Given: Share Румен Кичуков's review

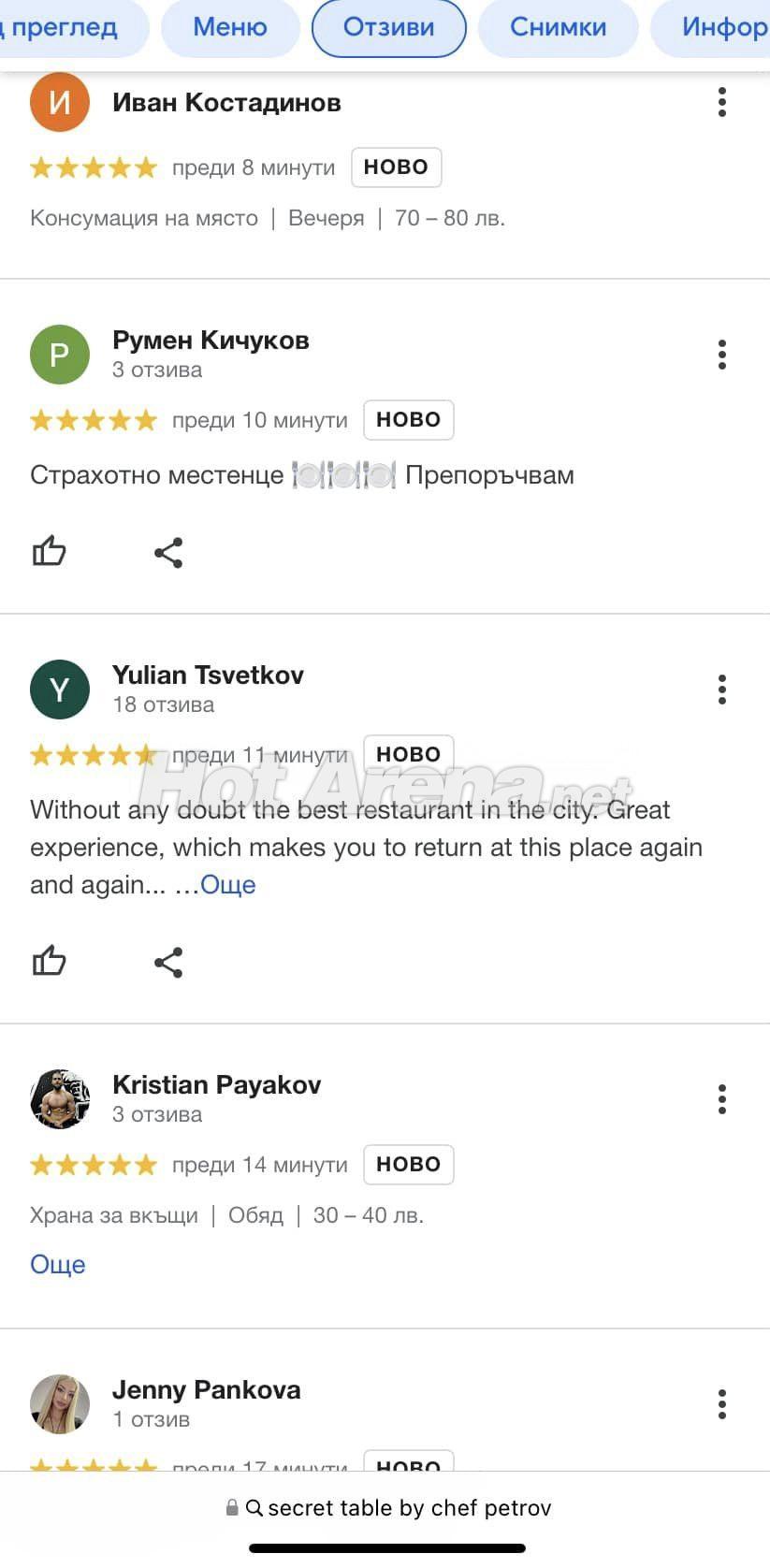Looking at the screenshot, I should pos(168,552).
